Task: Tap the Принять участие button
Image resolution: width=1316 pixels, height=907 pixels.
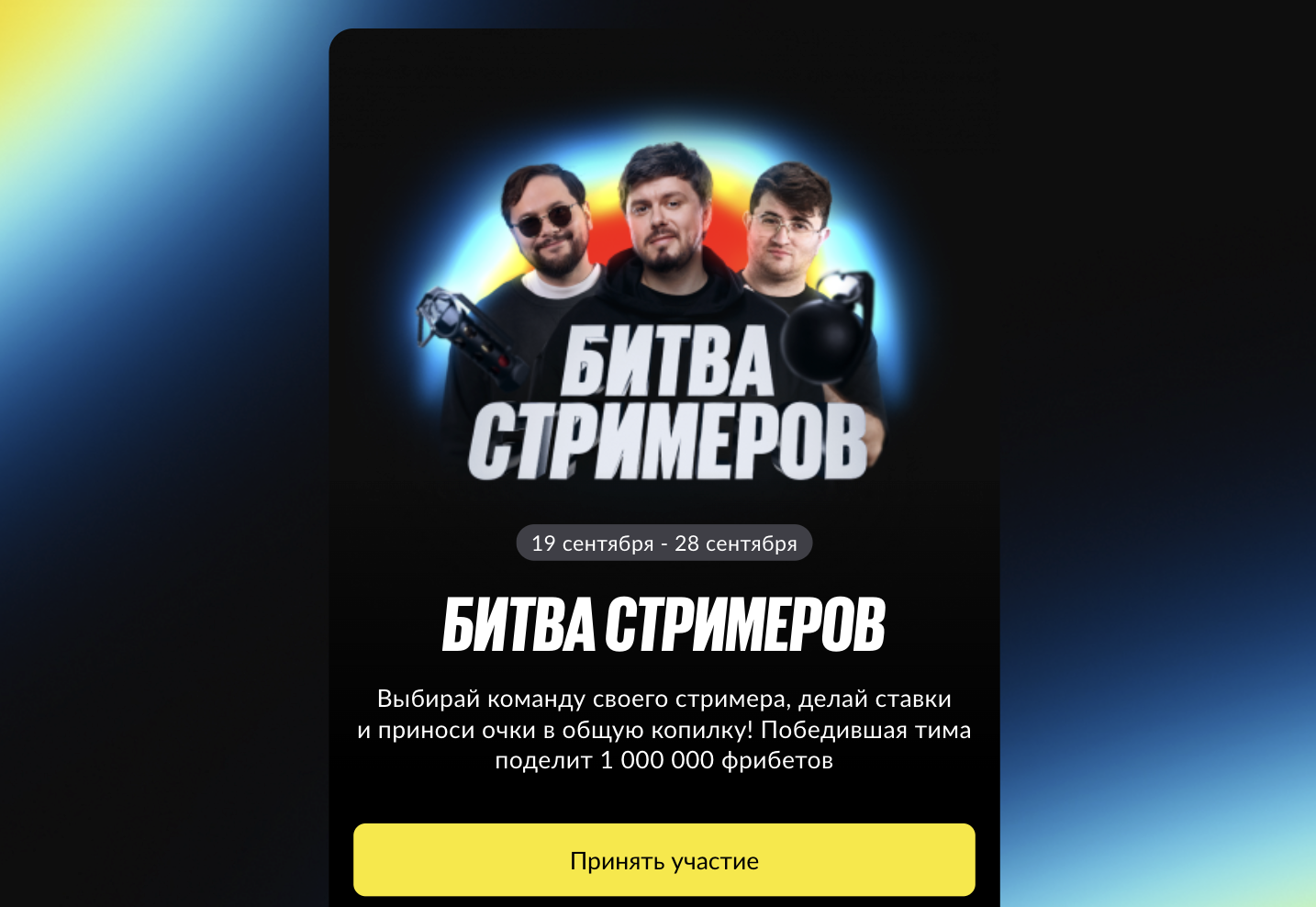Action: 664,860
